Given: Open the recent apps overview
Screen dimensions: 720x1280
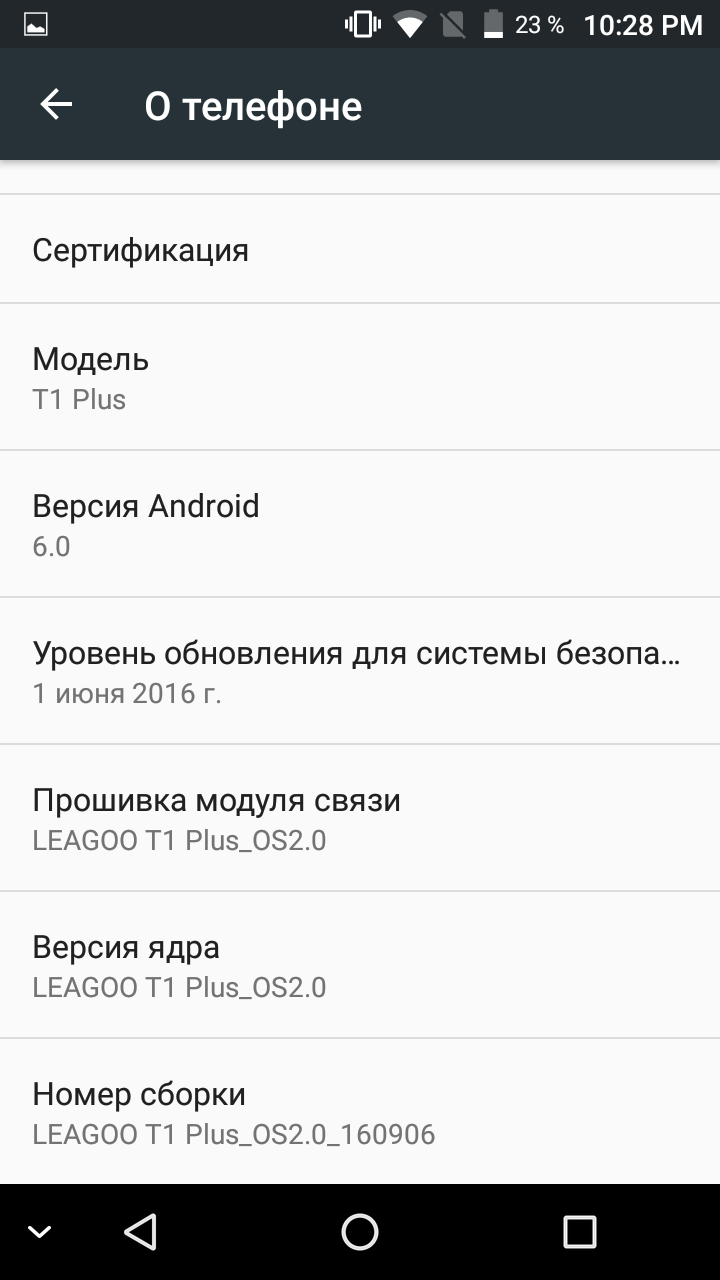Looking at the screenshot, I should coord(579,1232).
